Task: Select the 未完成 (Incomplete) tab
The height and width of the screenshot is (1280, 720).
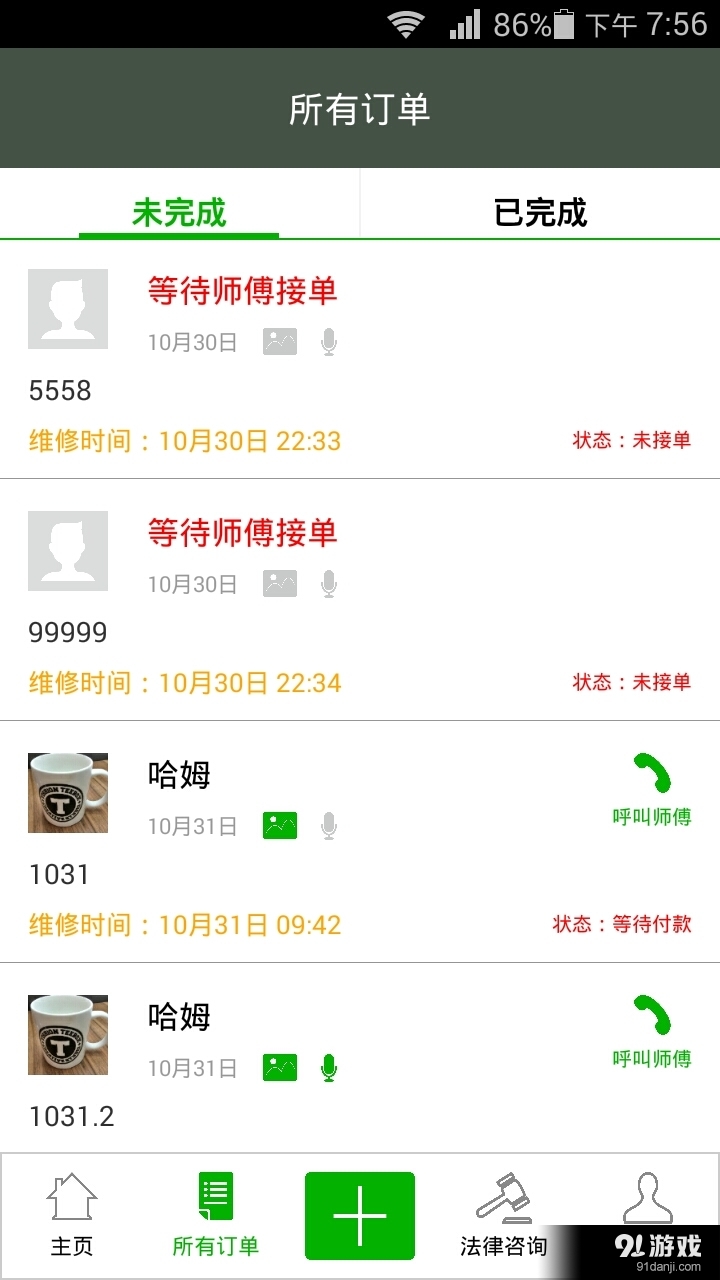Action: (178, 212)
